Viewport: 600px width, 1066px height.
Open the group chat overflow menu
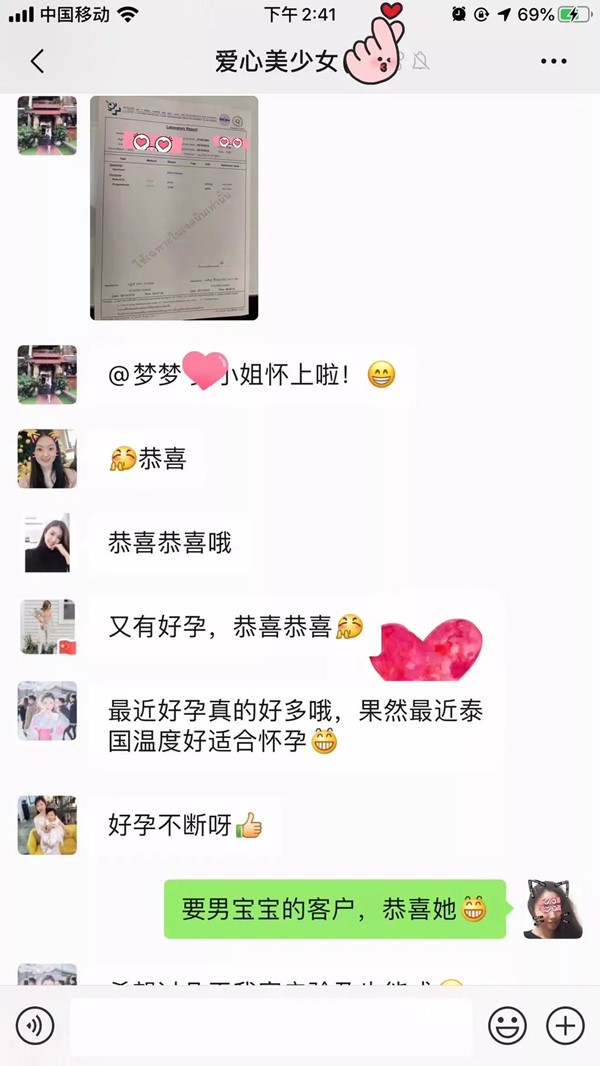tap(553, 62)
